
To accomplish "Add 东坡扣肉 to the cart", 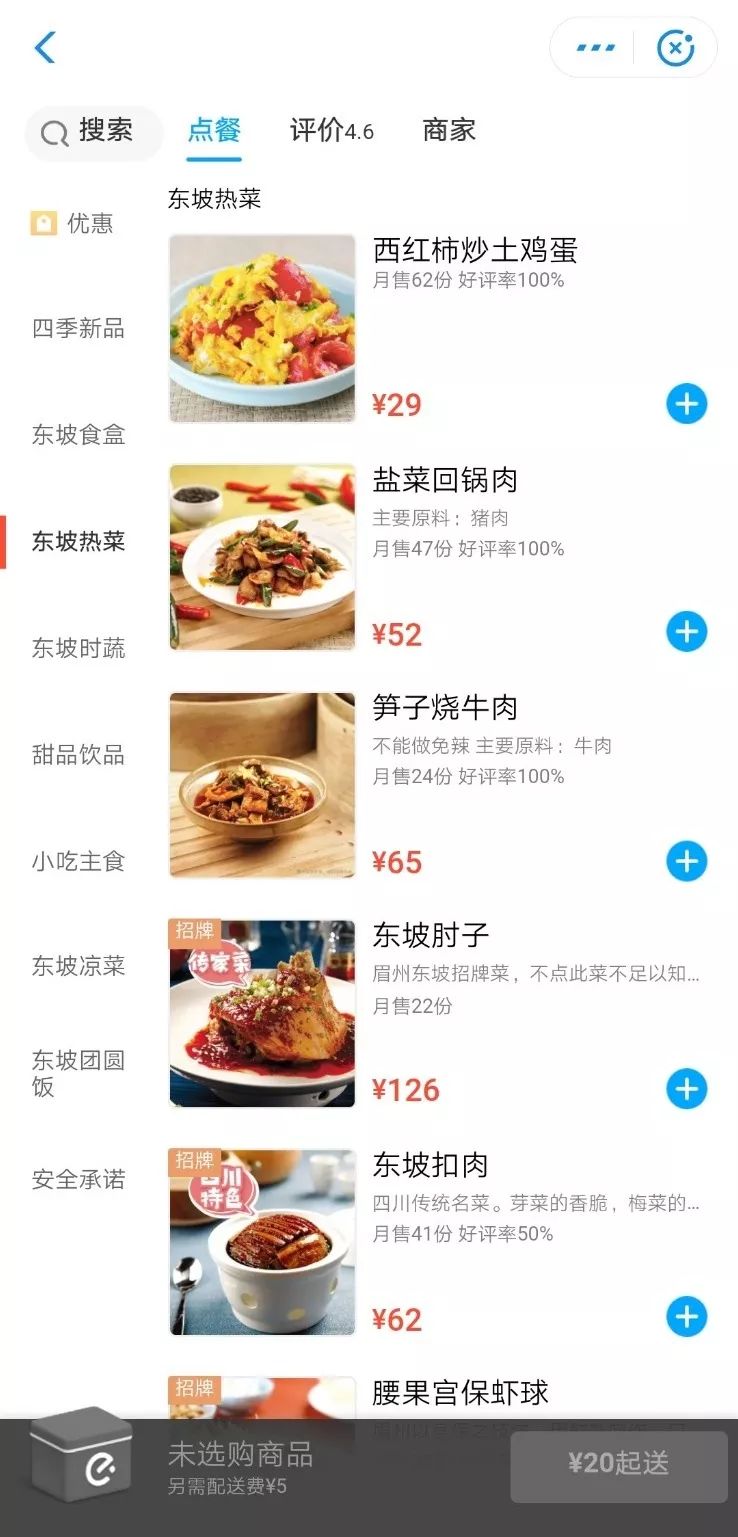I will pos(686,1317).
